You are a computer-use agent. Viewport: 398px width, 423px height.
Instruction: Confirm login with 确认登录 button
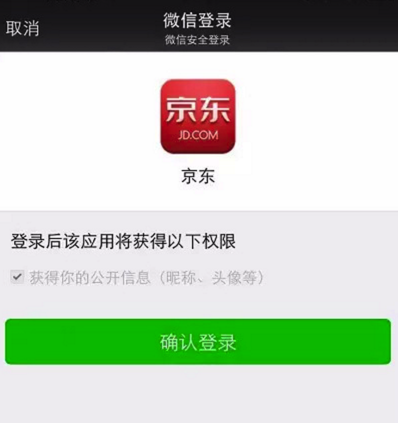click(198, 342)
